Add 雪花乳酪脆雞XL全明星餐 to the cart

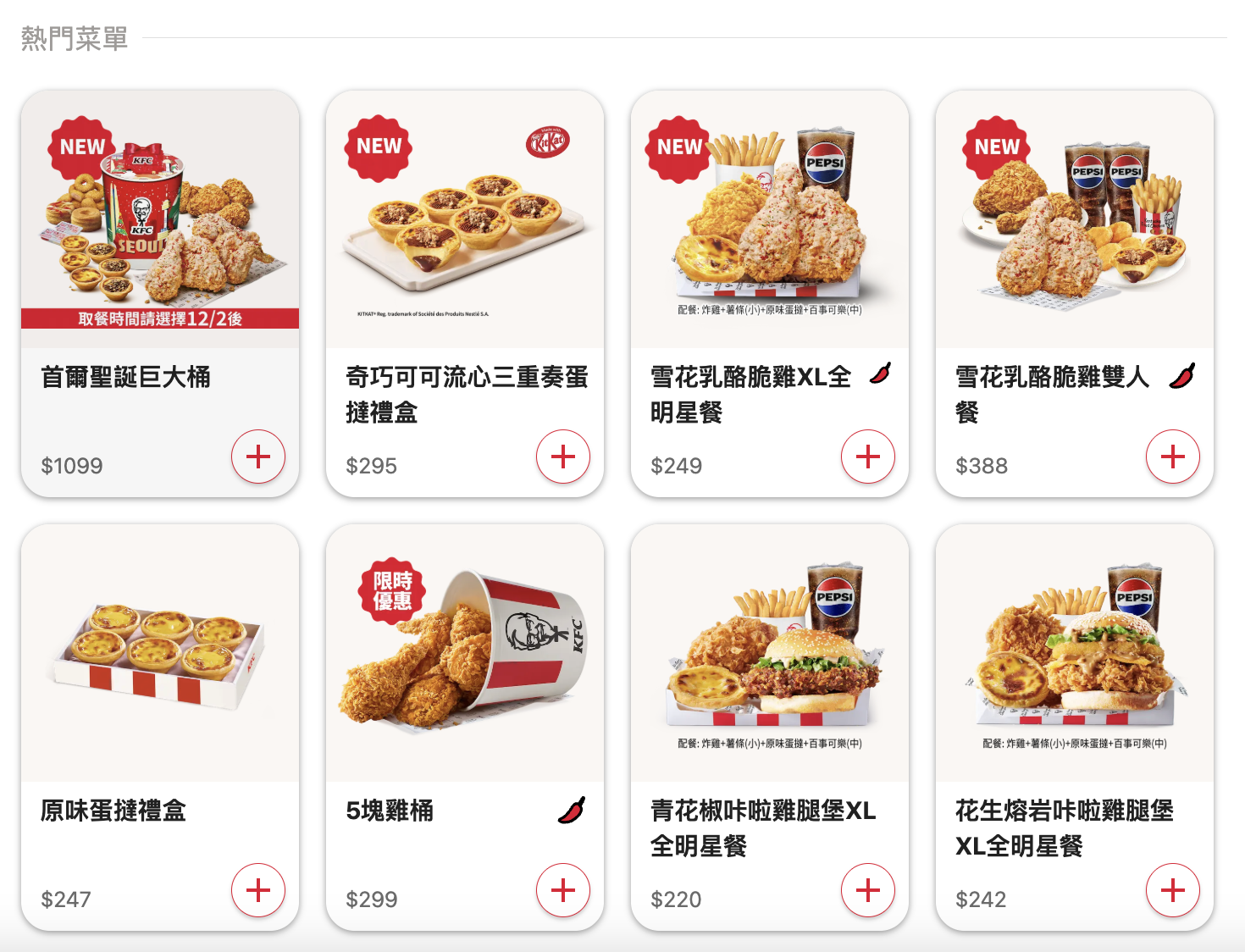coord(868,457)
